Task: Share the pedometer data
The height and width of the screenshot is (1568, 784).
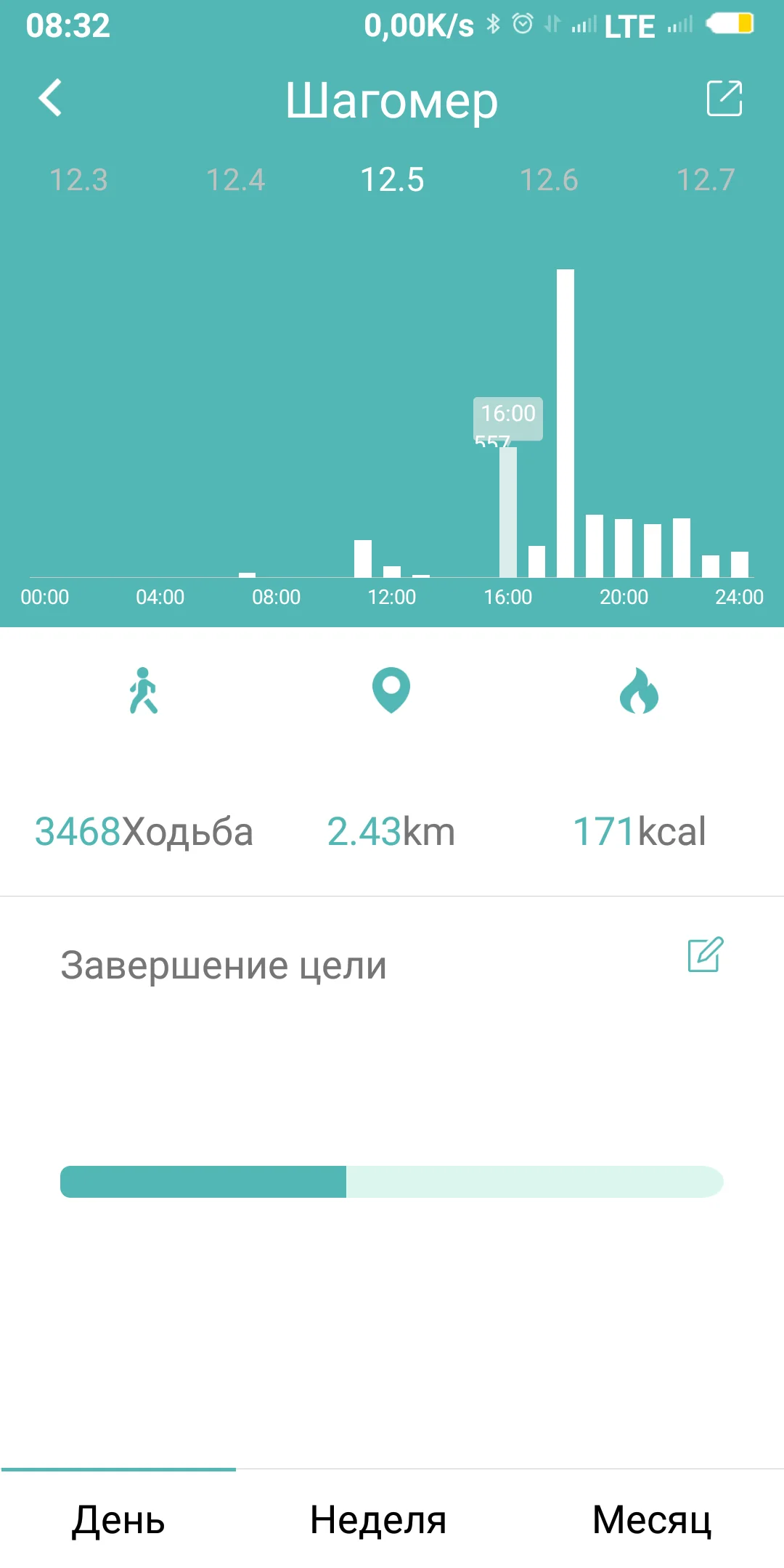Action: pos(724,98)
